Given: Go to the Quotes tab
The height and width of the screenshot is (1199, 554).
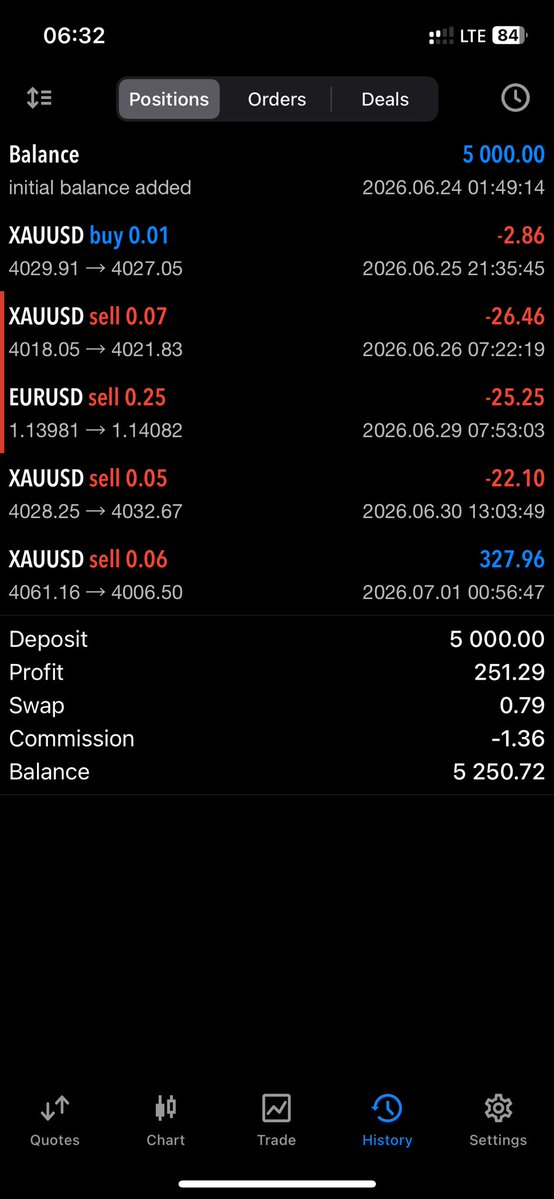Looking at the screenshot, I should point(55,1120).
